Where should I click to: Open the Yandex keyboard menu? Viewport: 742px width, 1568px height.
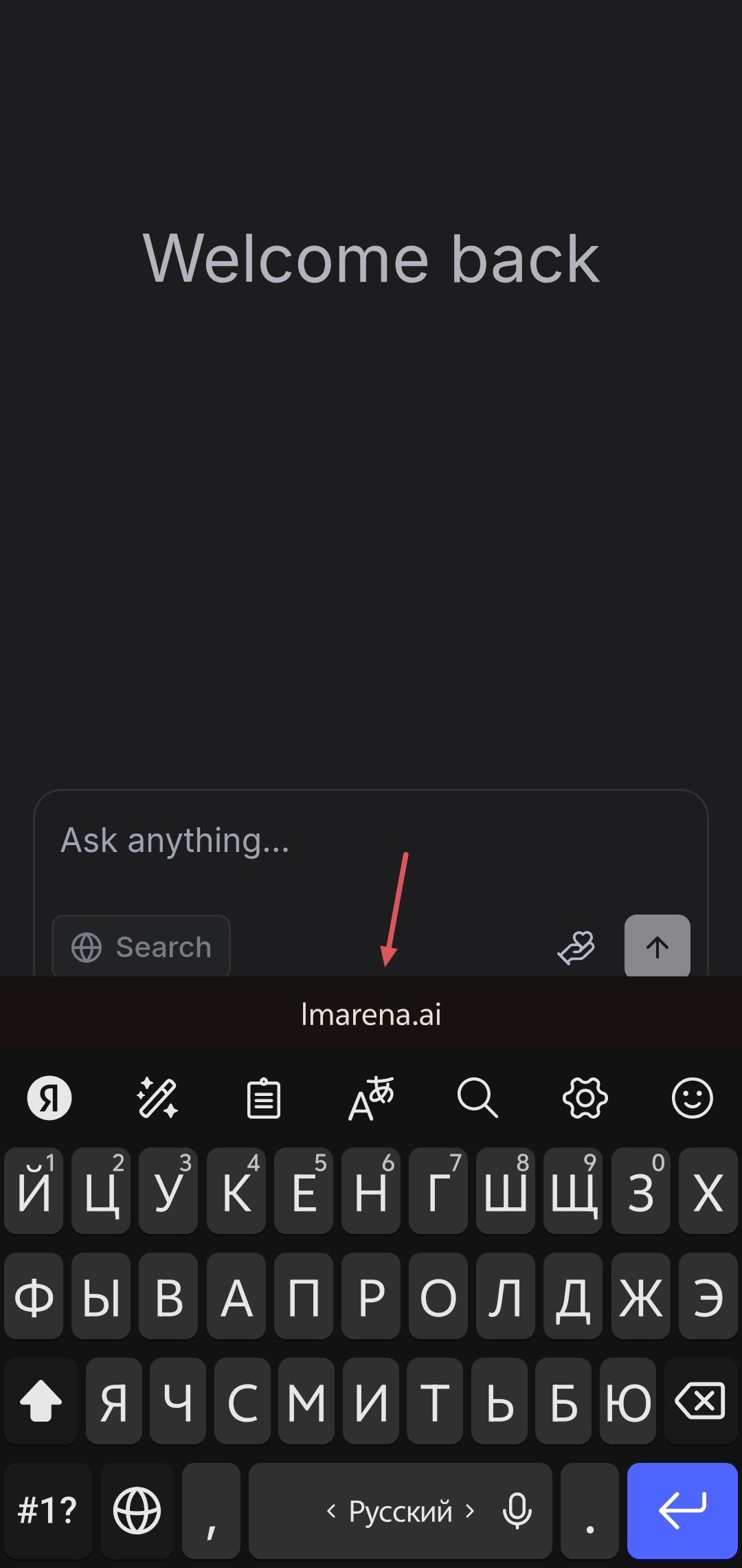tap(48, 1097)
